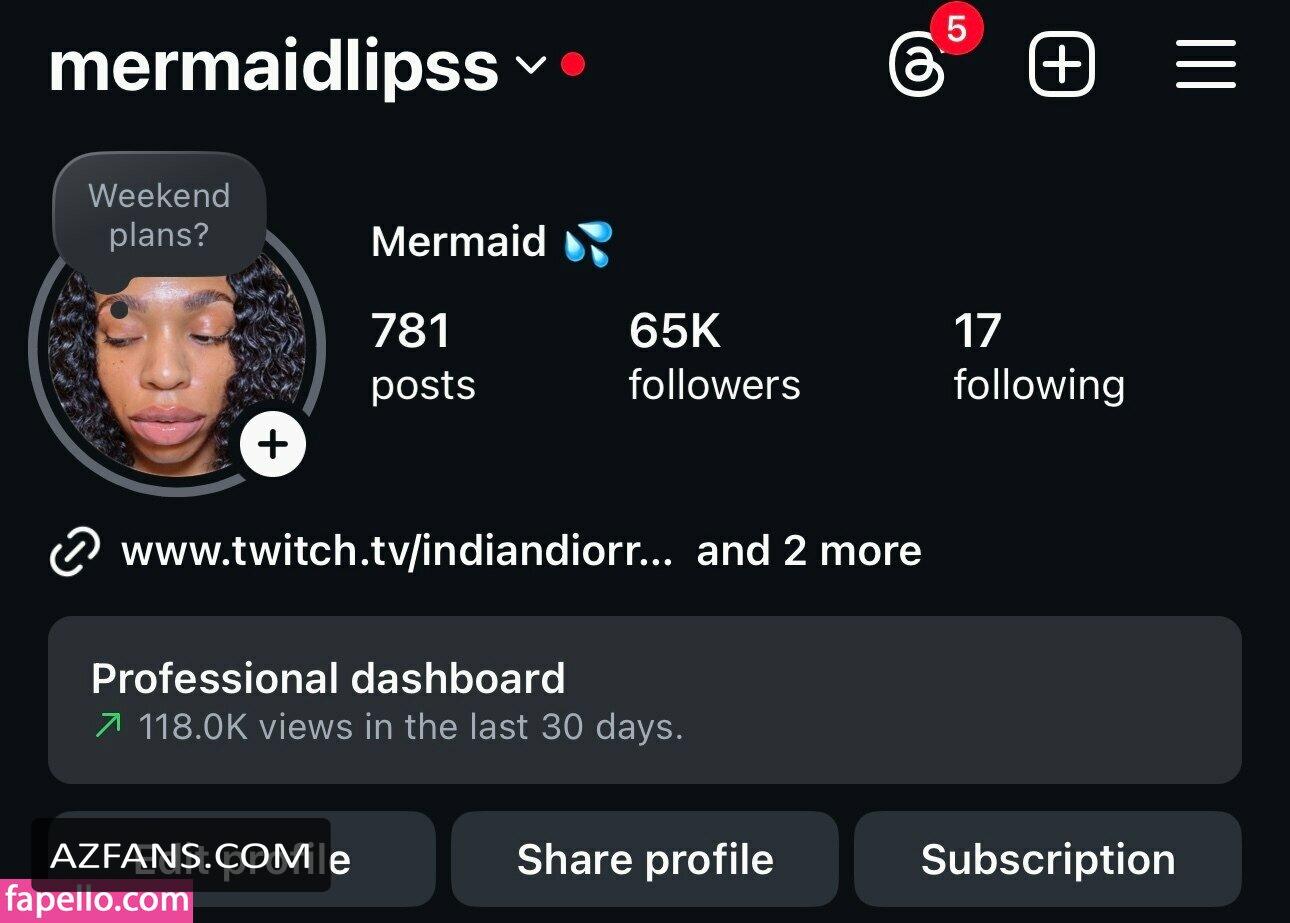View the 781 posts
The width and height of the screenshot is (1290, 923).
point(422,357)
